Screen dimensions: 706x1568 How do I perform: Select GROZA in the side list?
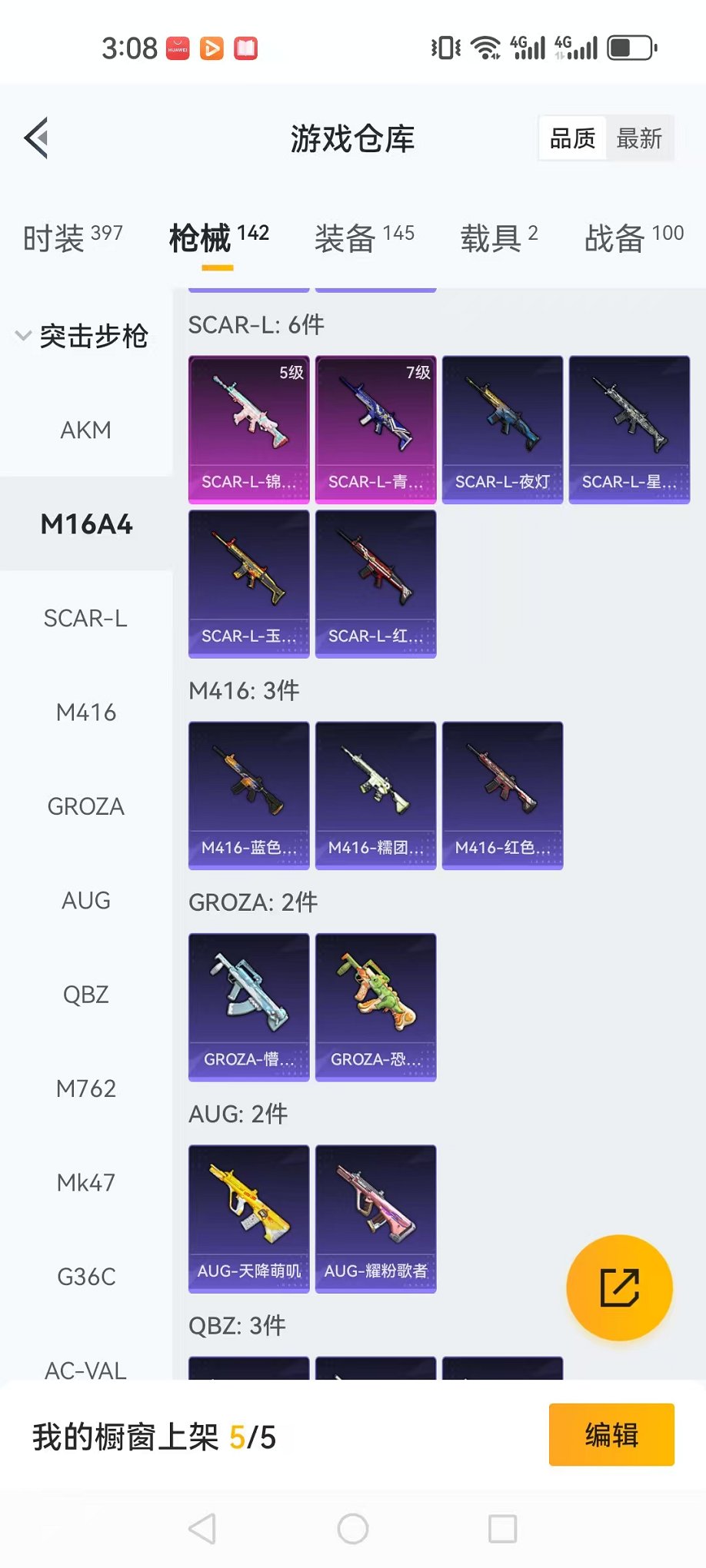point(86,806)
